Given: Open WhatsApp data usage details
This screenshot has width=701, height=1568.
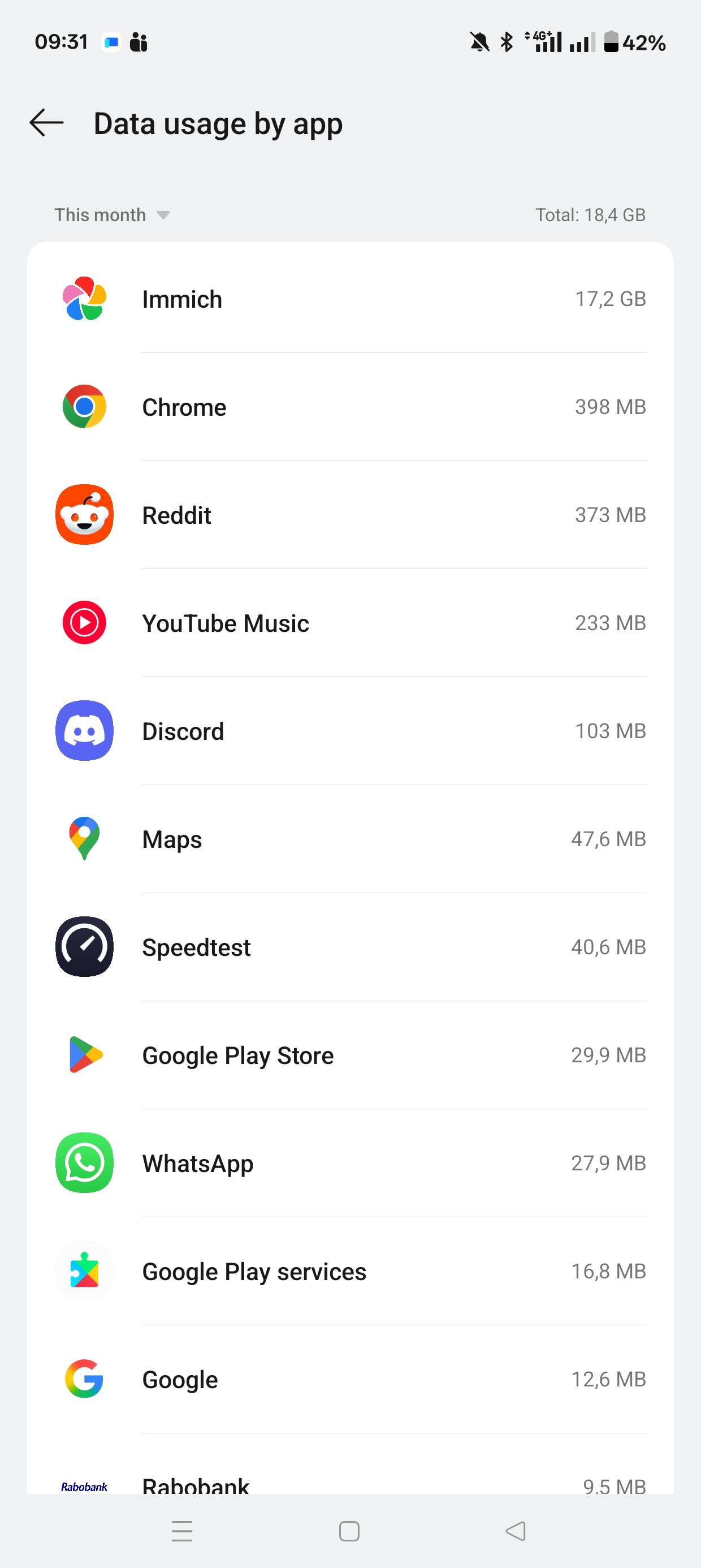Looking at the screenshot, I should click(350, 1163).
